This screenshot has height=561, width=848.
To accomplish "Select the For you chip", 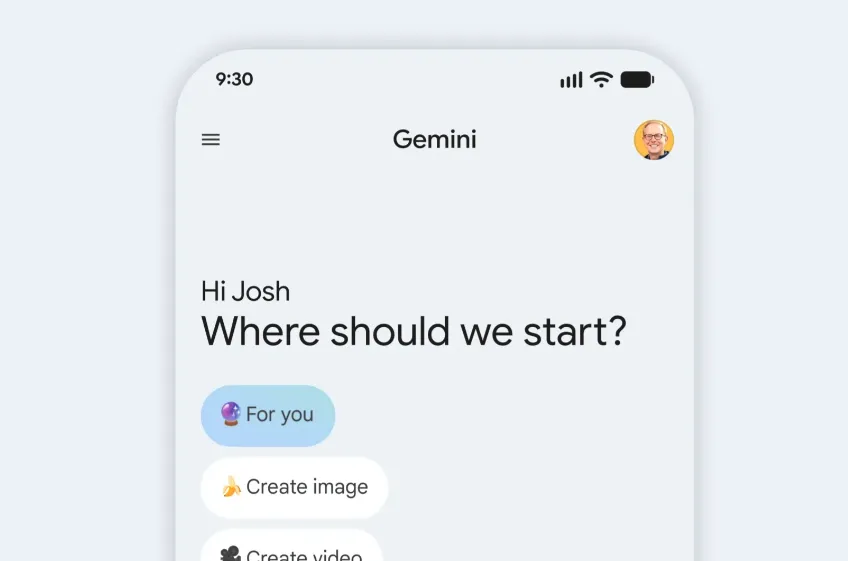I will click(x=268, y=415).
